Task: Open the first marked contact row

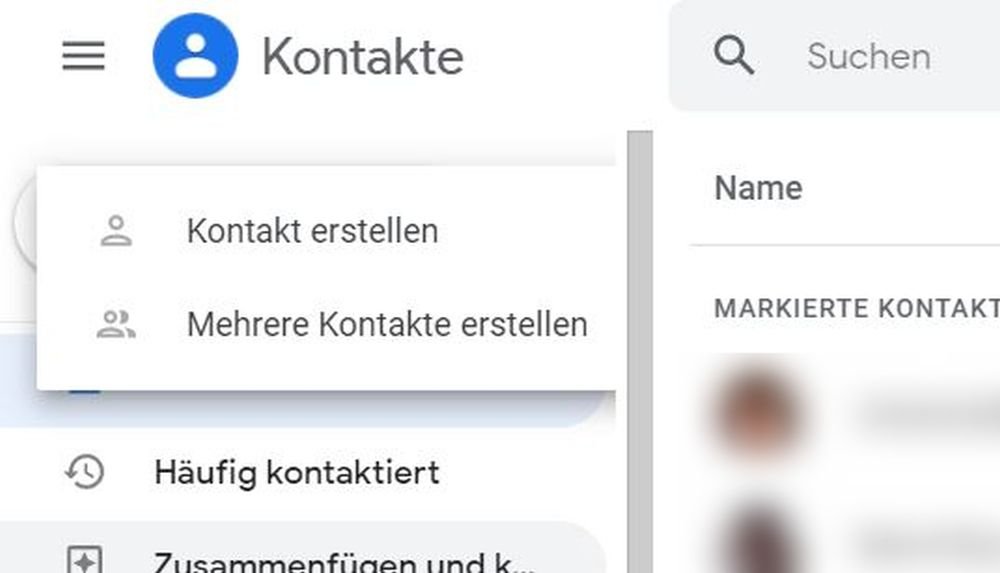Action: pyautogui.click(x=850, y=412)
